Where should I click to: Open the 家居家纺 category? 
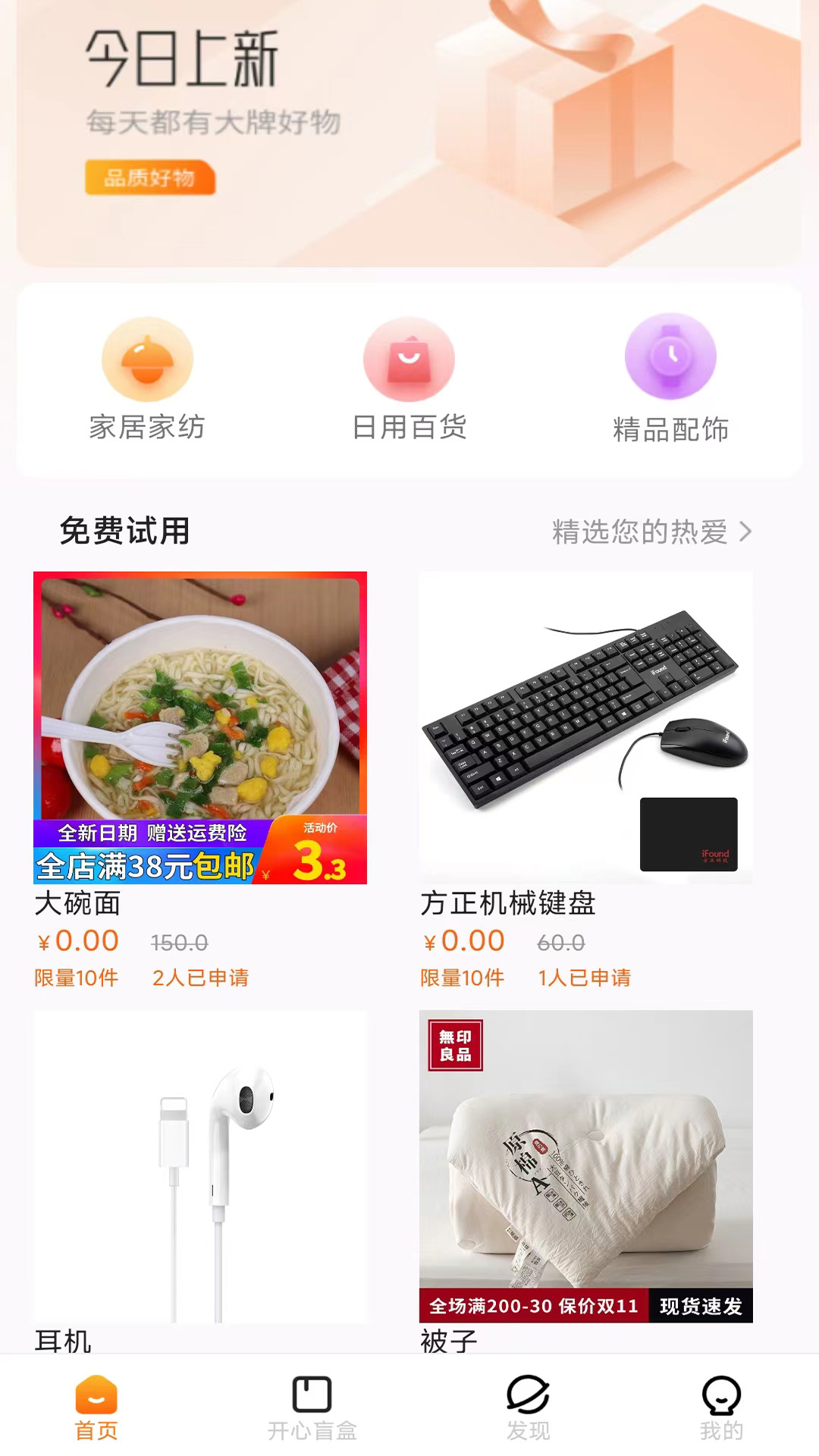147,379
